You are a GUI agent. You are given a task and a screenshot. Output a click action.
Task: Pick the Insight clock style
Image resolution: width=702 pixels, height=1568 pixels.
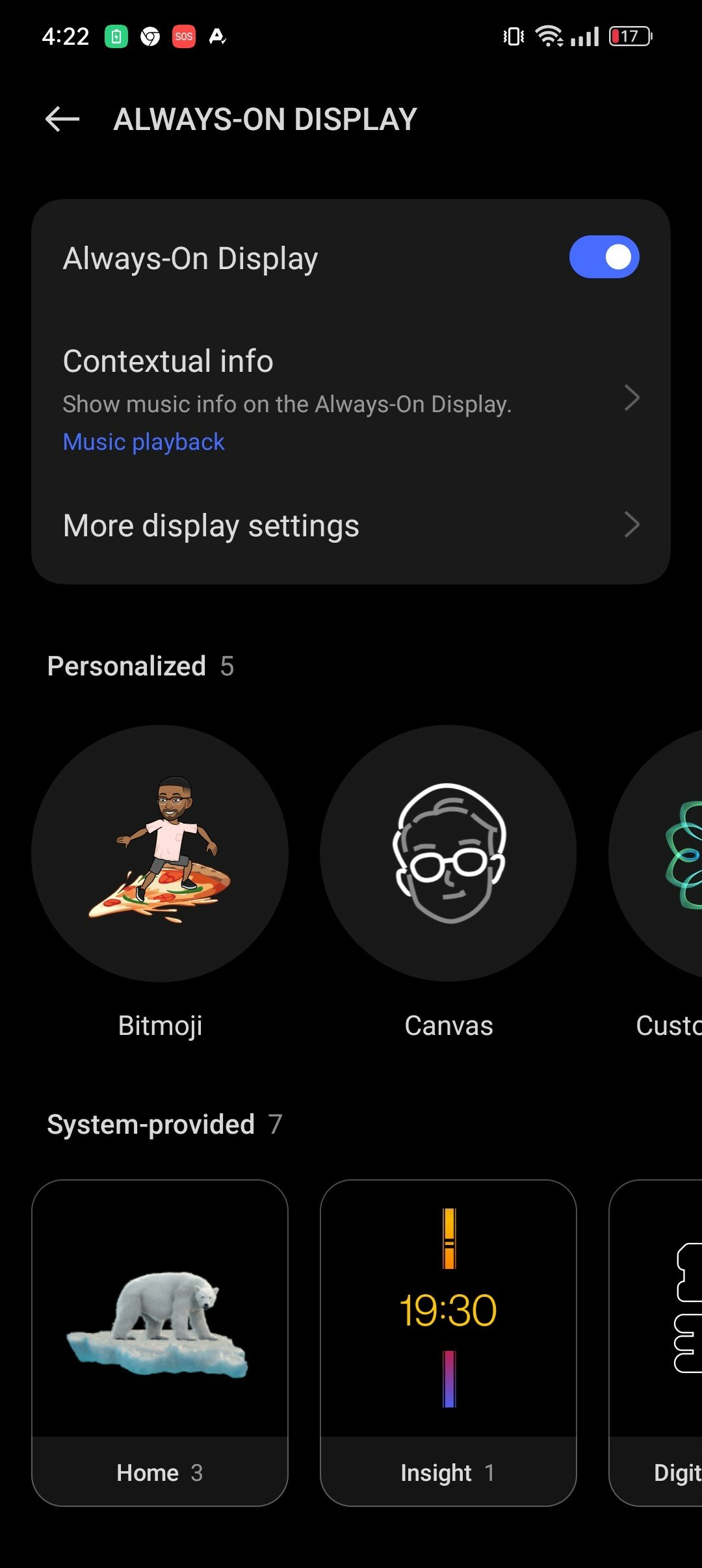(x=448, y=1342)
